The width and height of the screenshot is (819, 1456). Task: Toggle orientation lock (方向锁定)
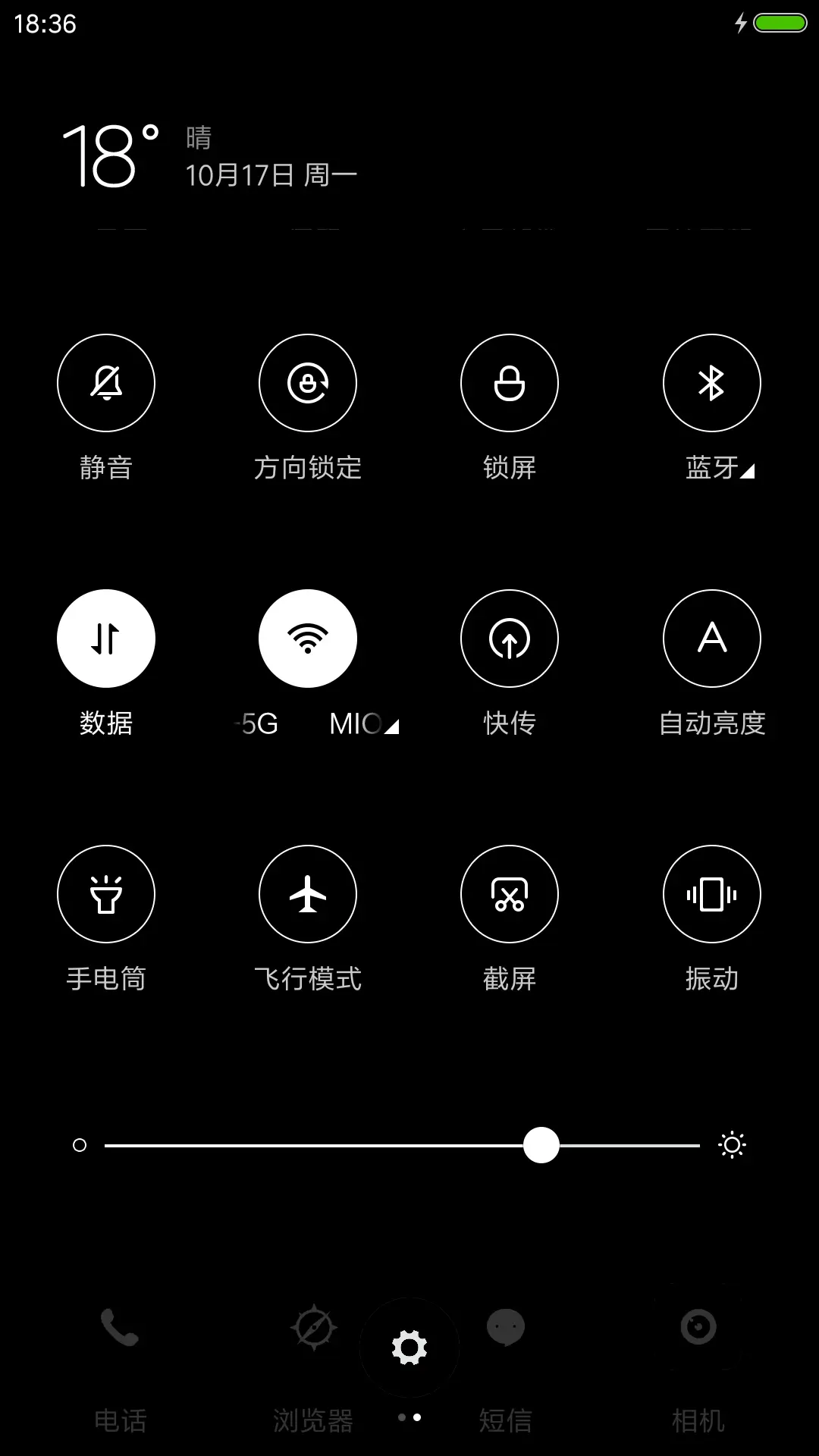(x=308, y=383)
